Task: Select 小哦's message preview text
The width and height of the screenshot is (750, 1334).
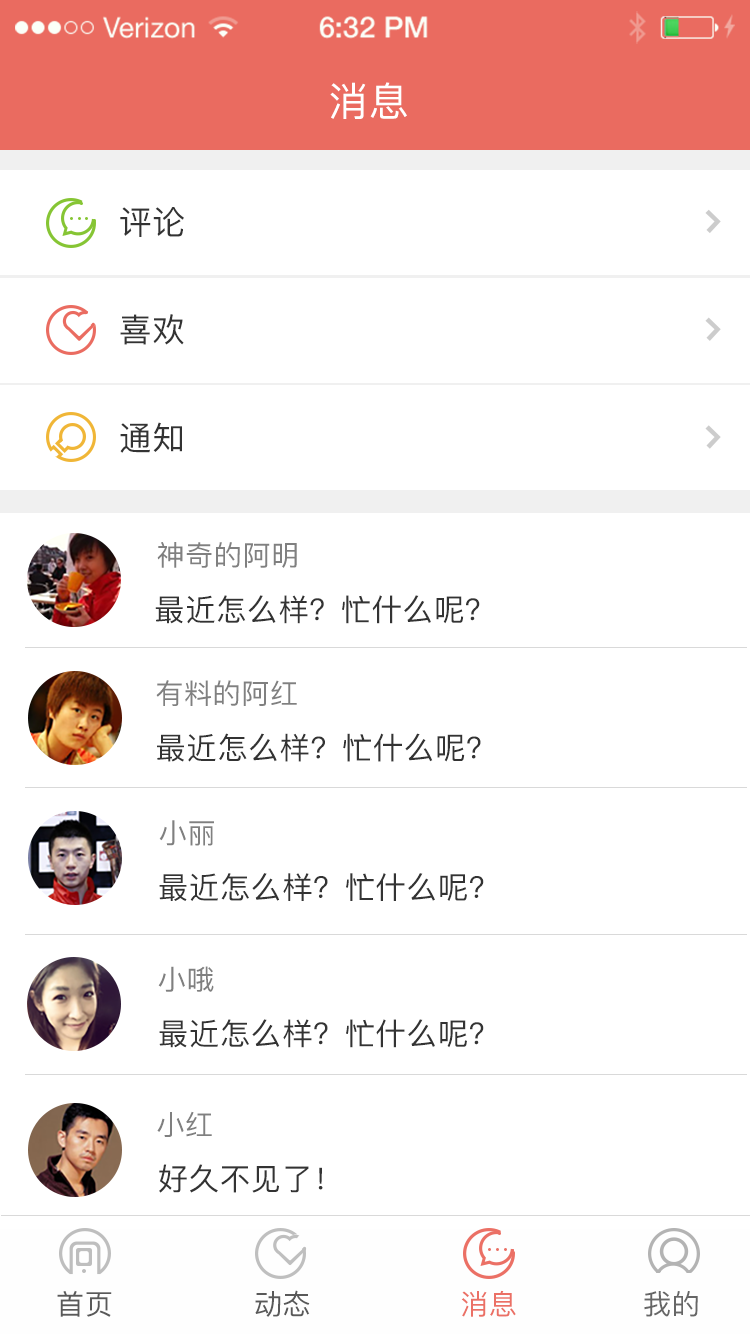Action: coord(320,1034)
